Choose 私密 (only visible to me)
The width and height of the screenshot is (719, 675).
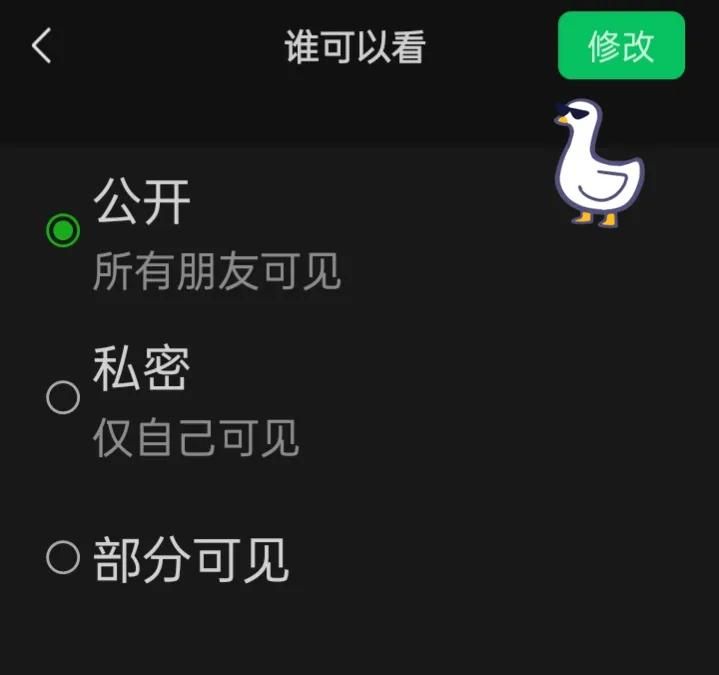pos(64,398)
